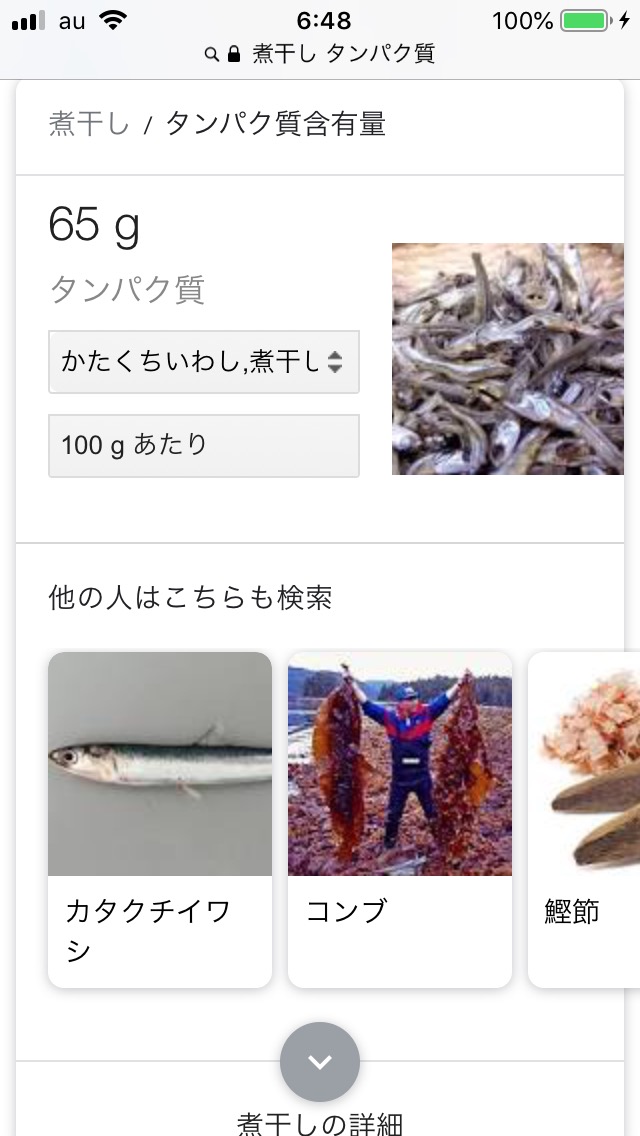Expand 煮干しの詳細 with the down chevron
640x1136 pixels.
(x=320, y=1062)
